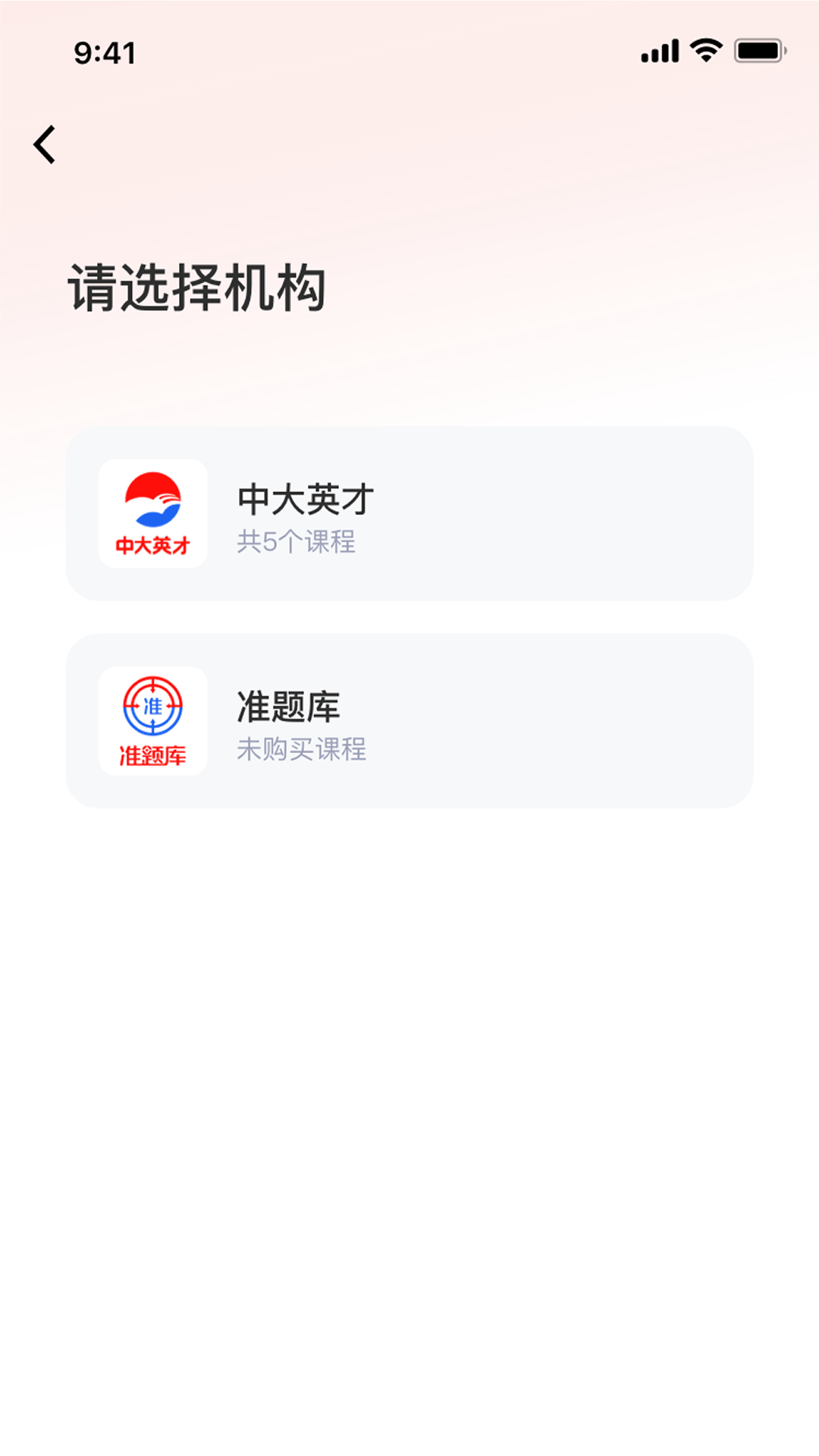Viewport: 819px width, 1456px height.
Task: Select the 中大英才 institution
Action: 409,513
